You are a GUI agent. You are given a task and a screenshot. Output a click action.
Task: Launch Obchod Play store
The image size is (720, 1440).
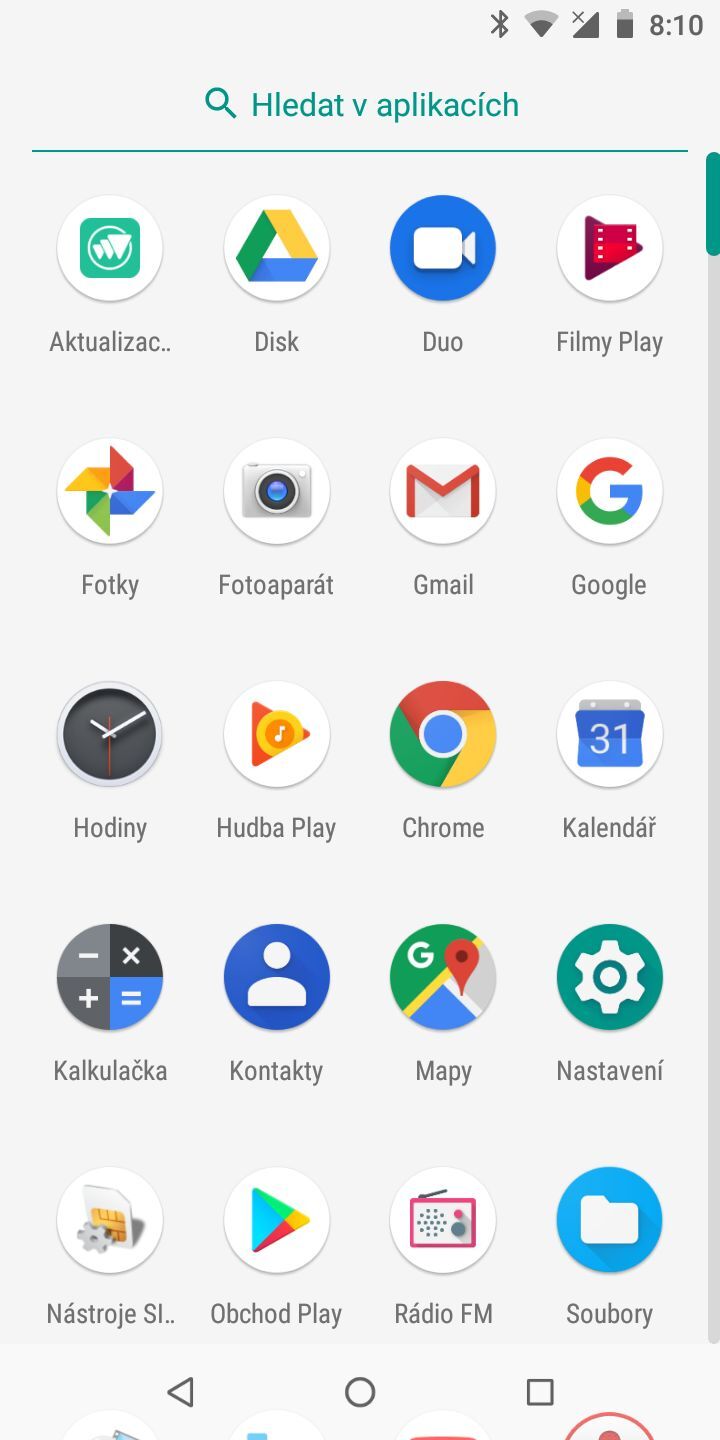click(x=277, y=1220)
